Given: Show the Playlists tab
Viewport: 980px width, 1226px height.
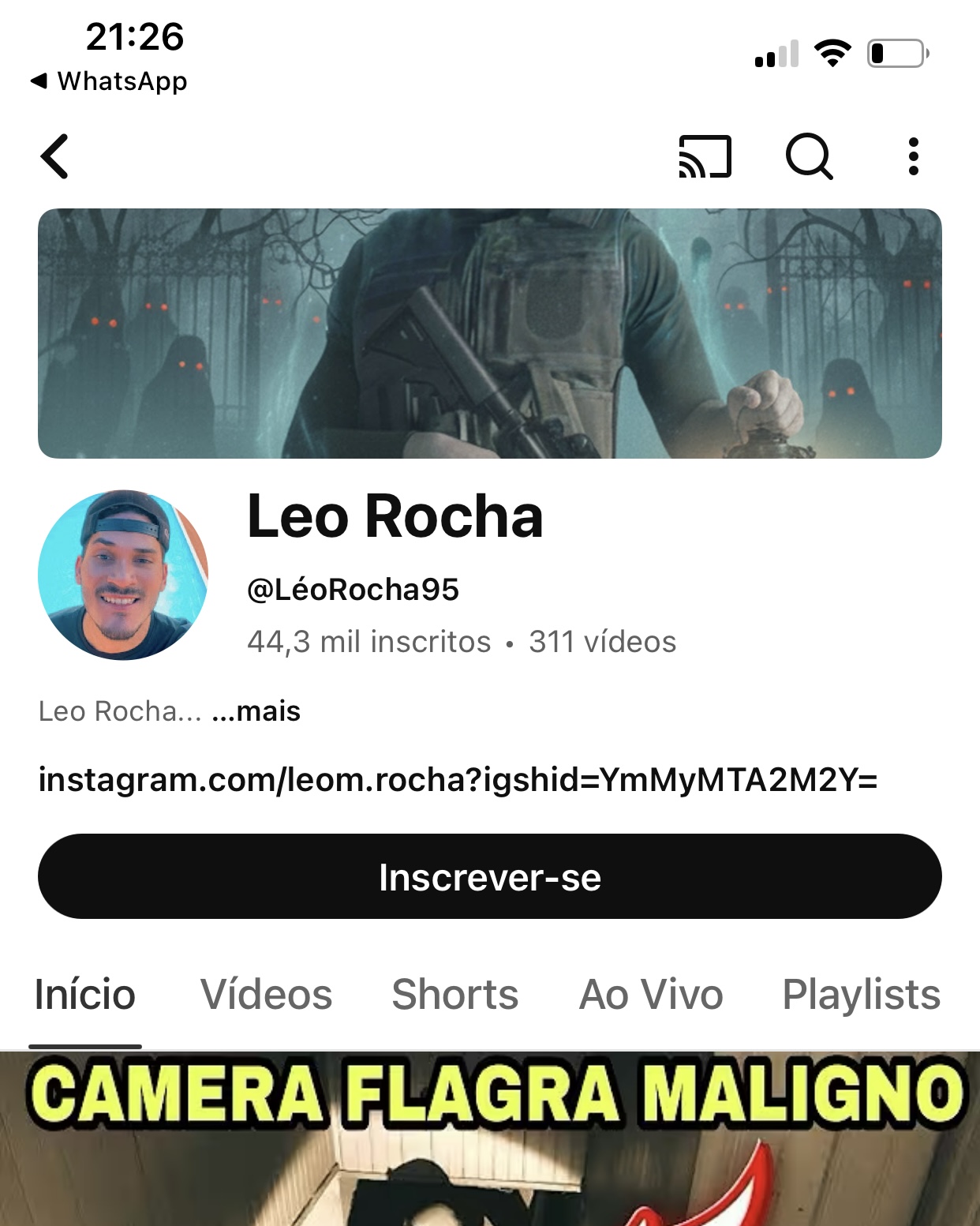Looking at the screenshot, I should pyautogui.click(x=861, y=994).
